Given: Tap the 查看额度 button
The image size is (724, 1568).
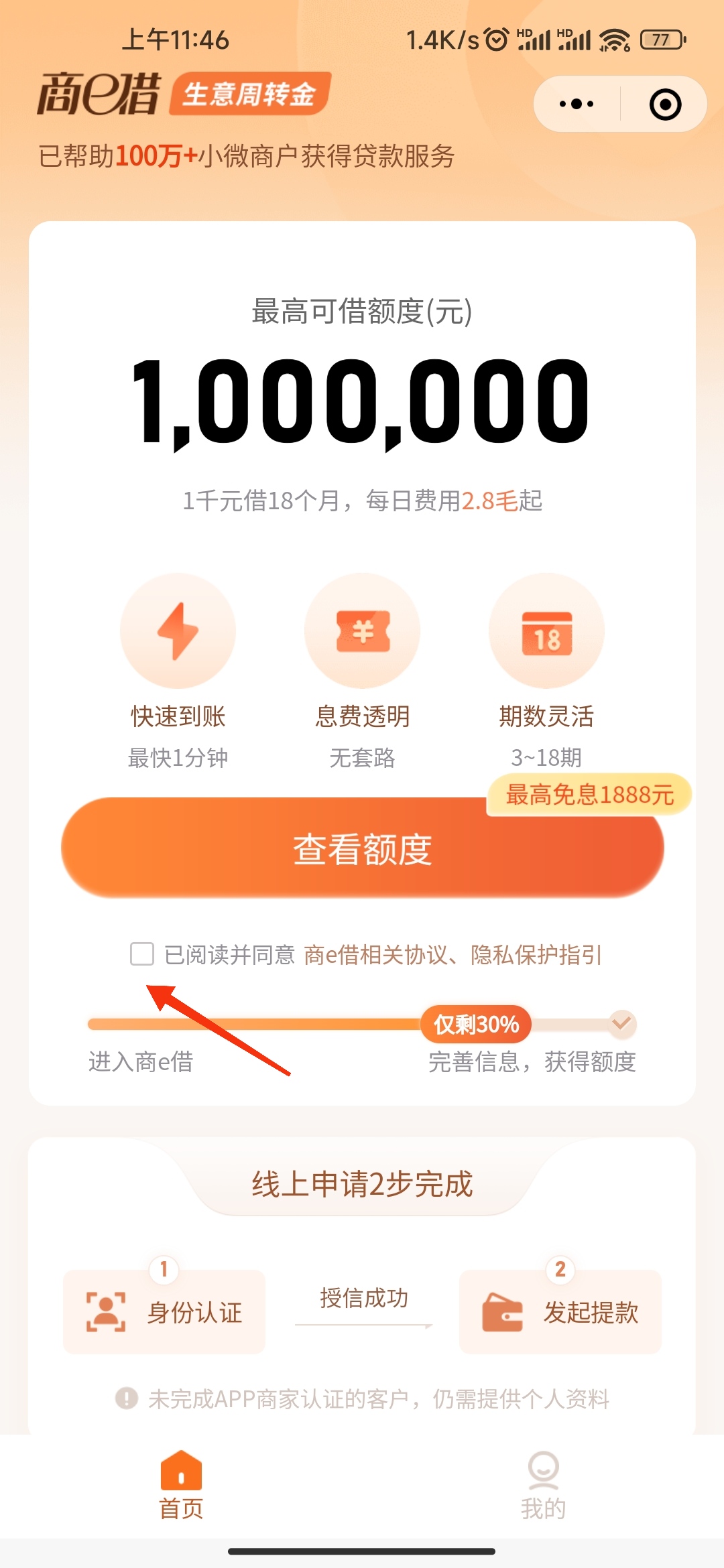Looking at the screenshot, I should (x=362, y=848).
